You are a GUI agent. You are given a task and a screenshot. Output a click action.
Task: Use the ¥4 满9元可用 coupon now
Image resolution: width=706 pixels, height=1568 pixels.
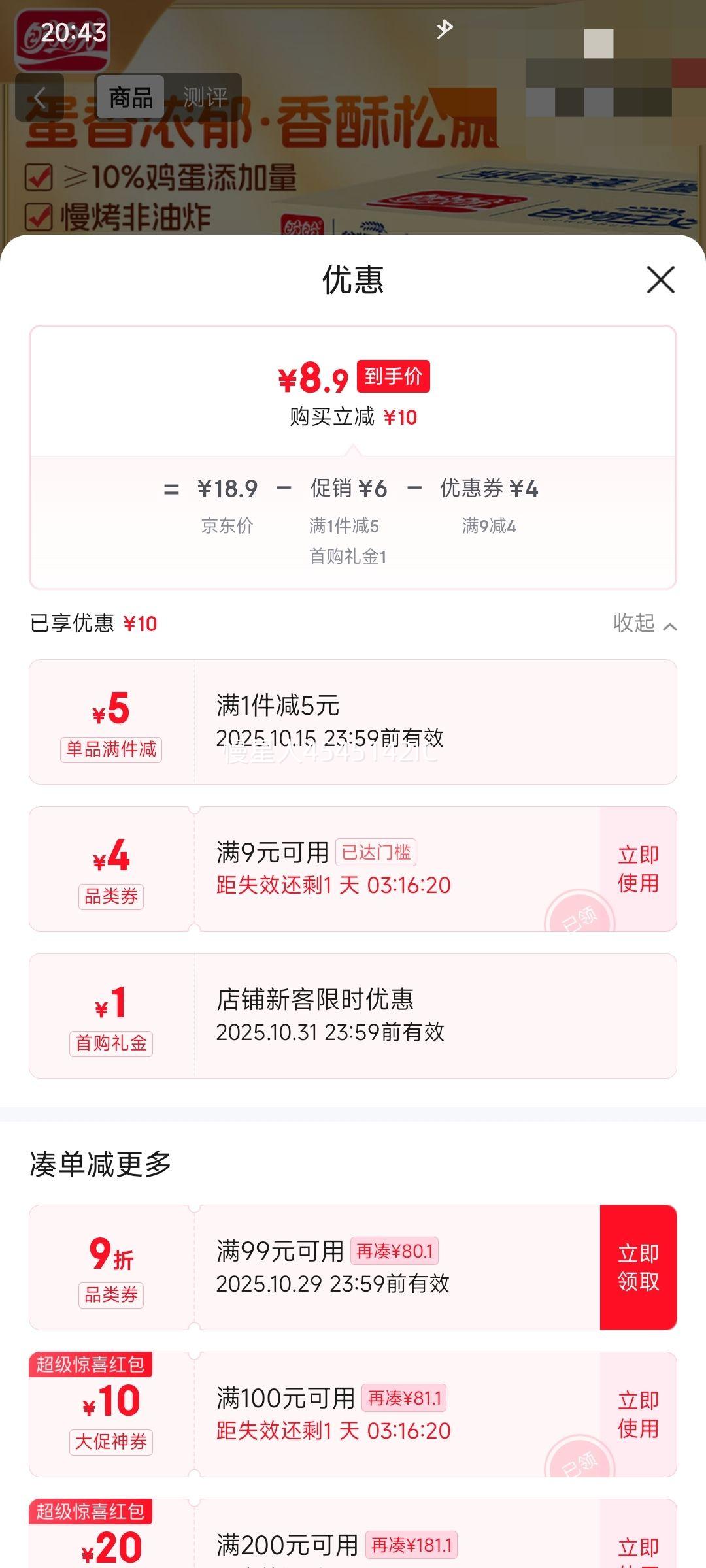638,869
